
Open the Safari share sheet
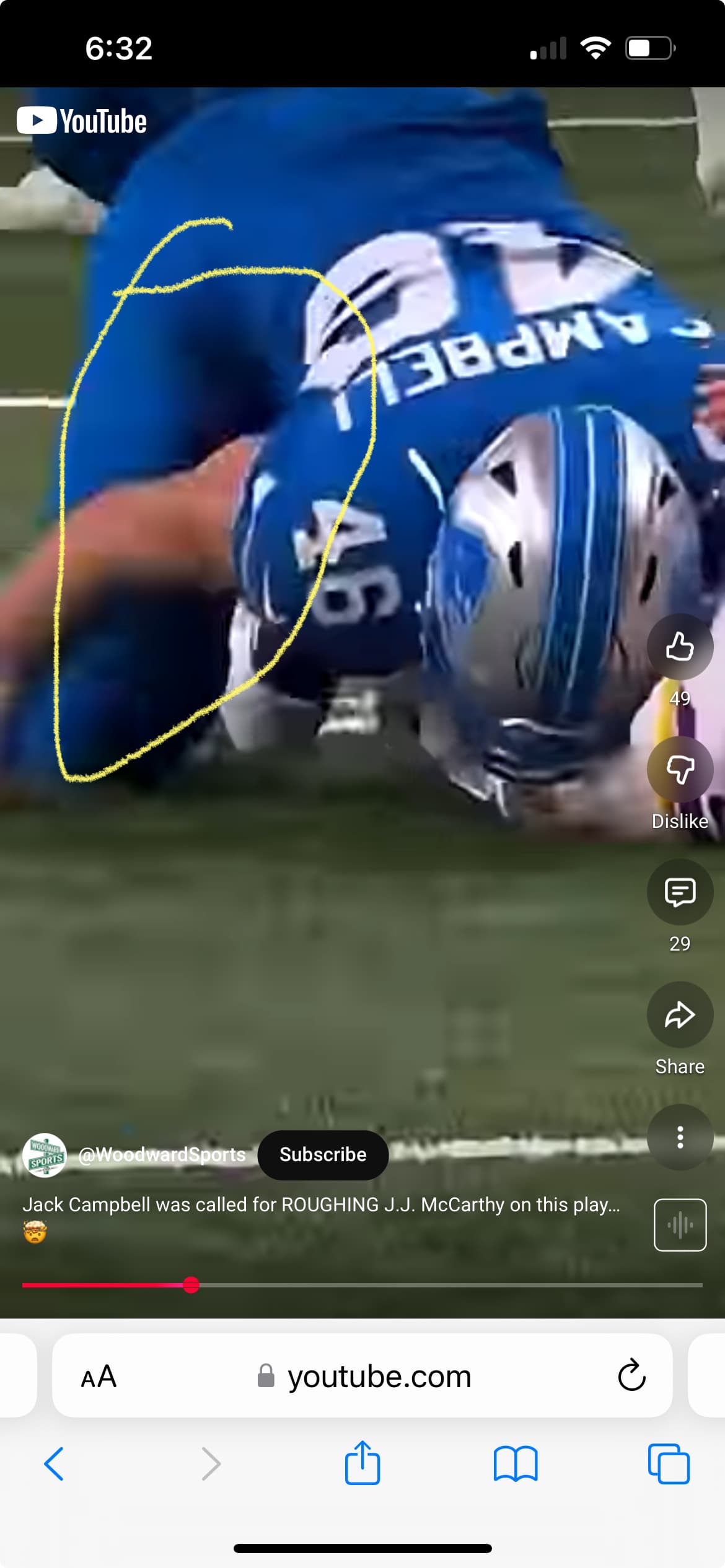click(362, 1463)
